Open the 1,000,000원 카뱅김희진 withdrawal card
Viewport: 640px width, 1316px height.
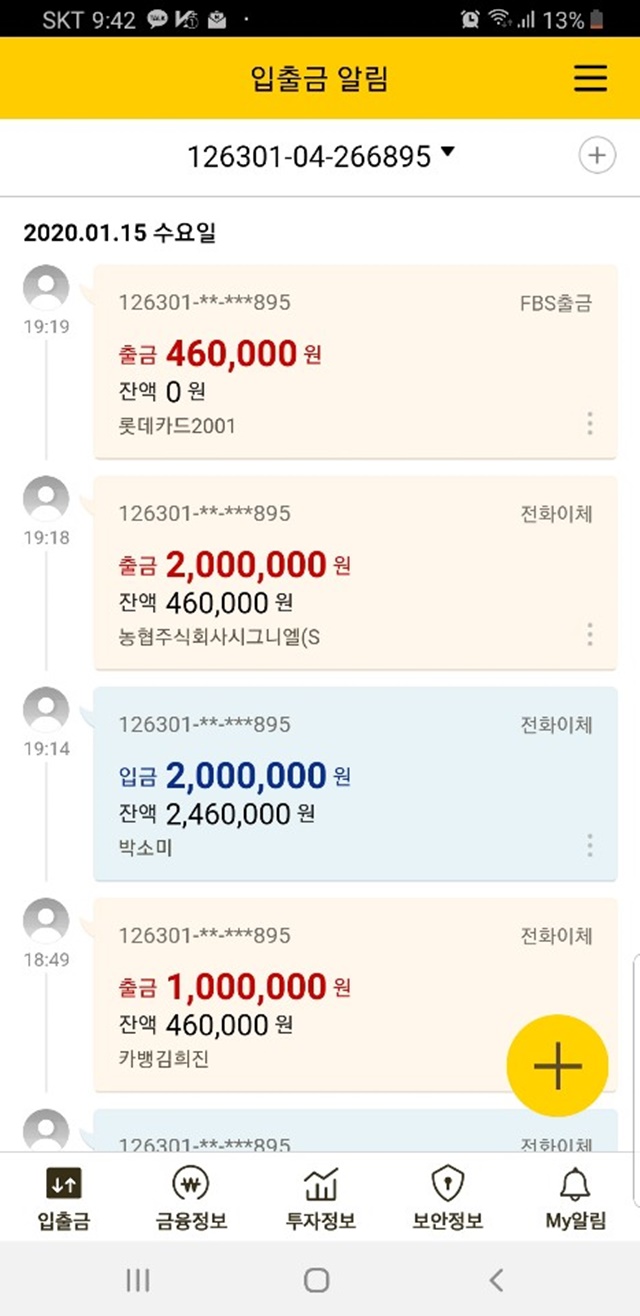[356, 995]
